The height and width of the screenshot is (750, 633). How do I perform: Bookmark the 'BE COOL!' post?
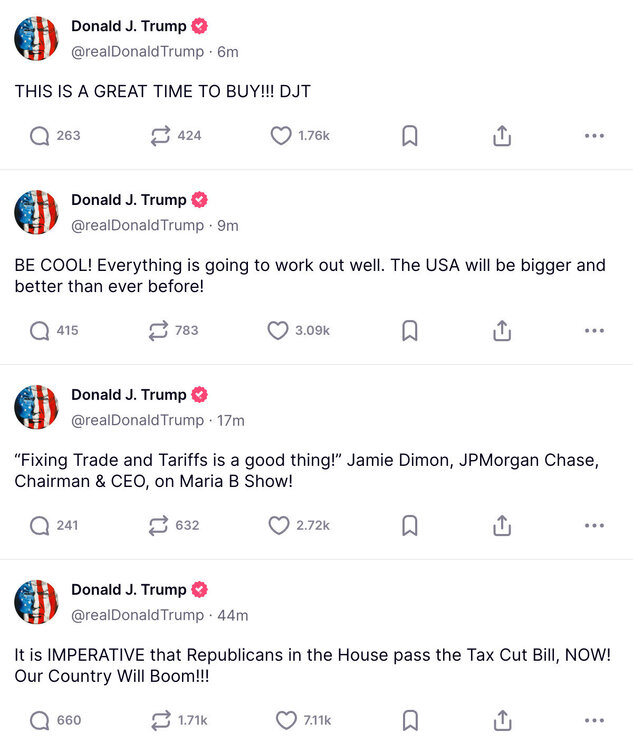pyautogui.click(x=409, y=330)
